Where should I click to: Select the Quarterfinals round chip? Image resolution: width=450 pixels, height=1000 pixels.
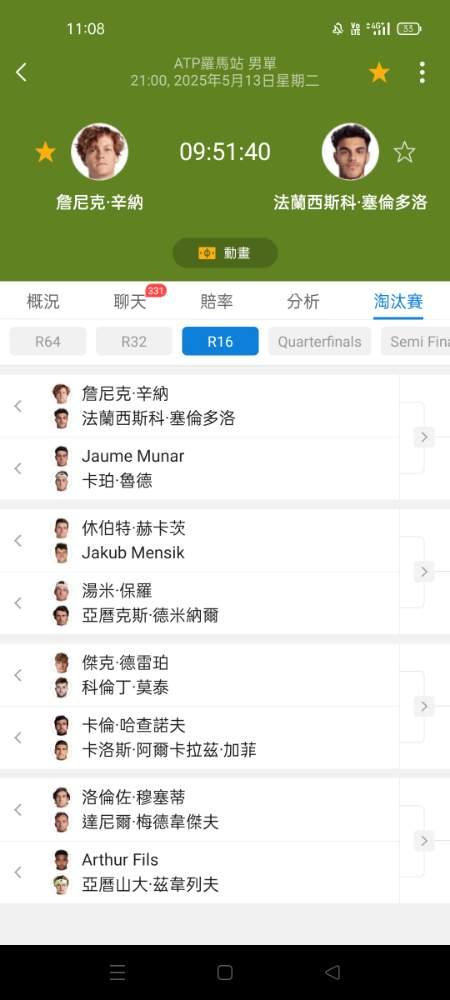pyautogui.click(x=319, y=341)
